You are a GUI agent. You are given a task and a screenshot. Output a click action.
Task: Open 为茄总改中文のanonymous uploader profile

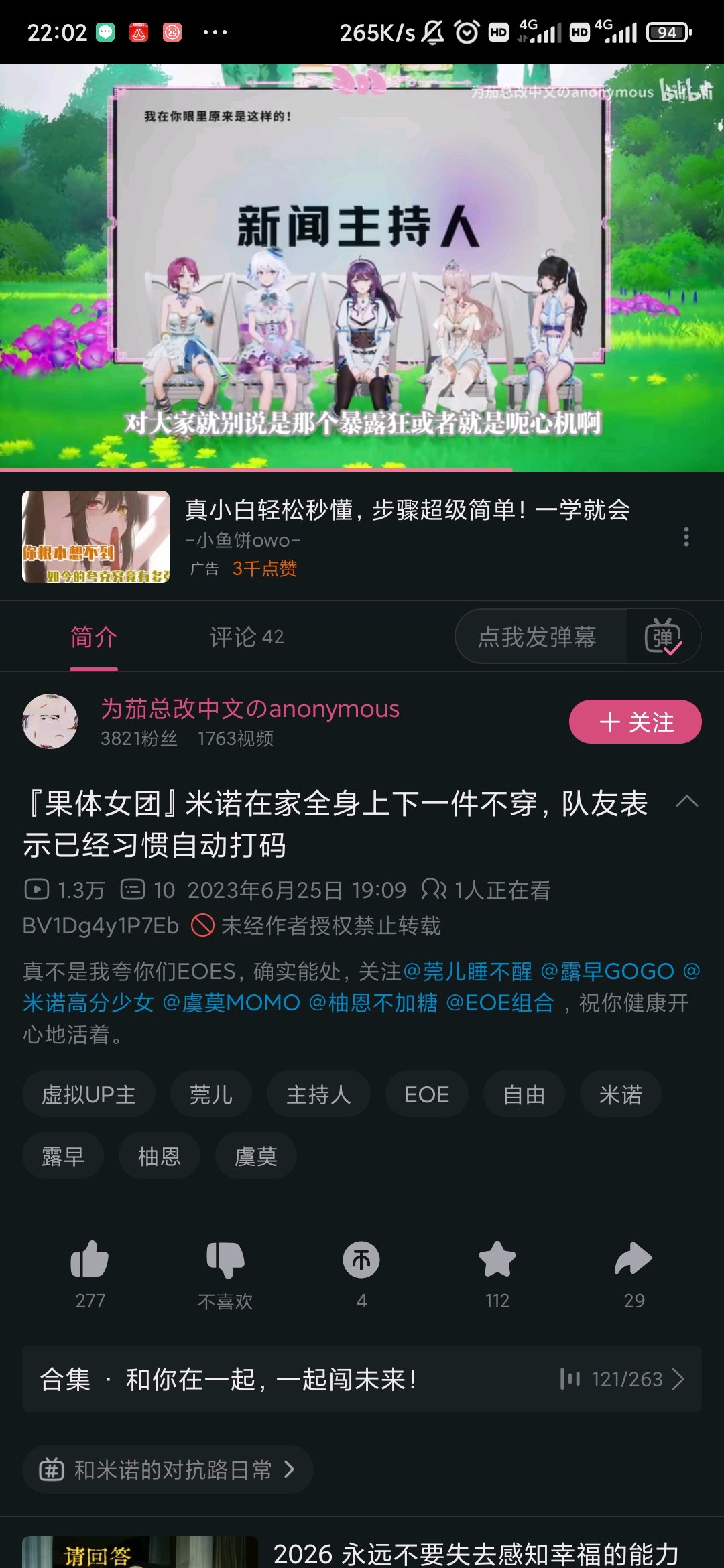[249, 709]
